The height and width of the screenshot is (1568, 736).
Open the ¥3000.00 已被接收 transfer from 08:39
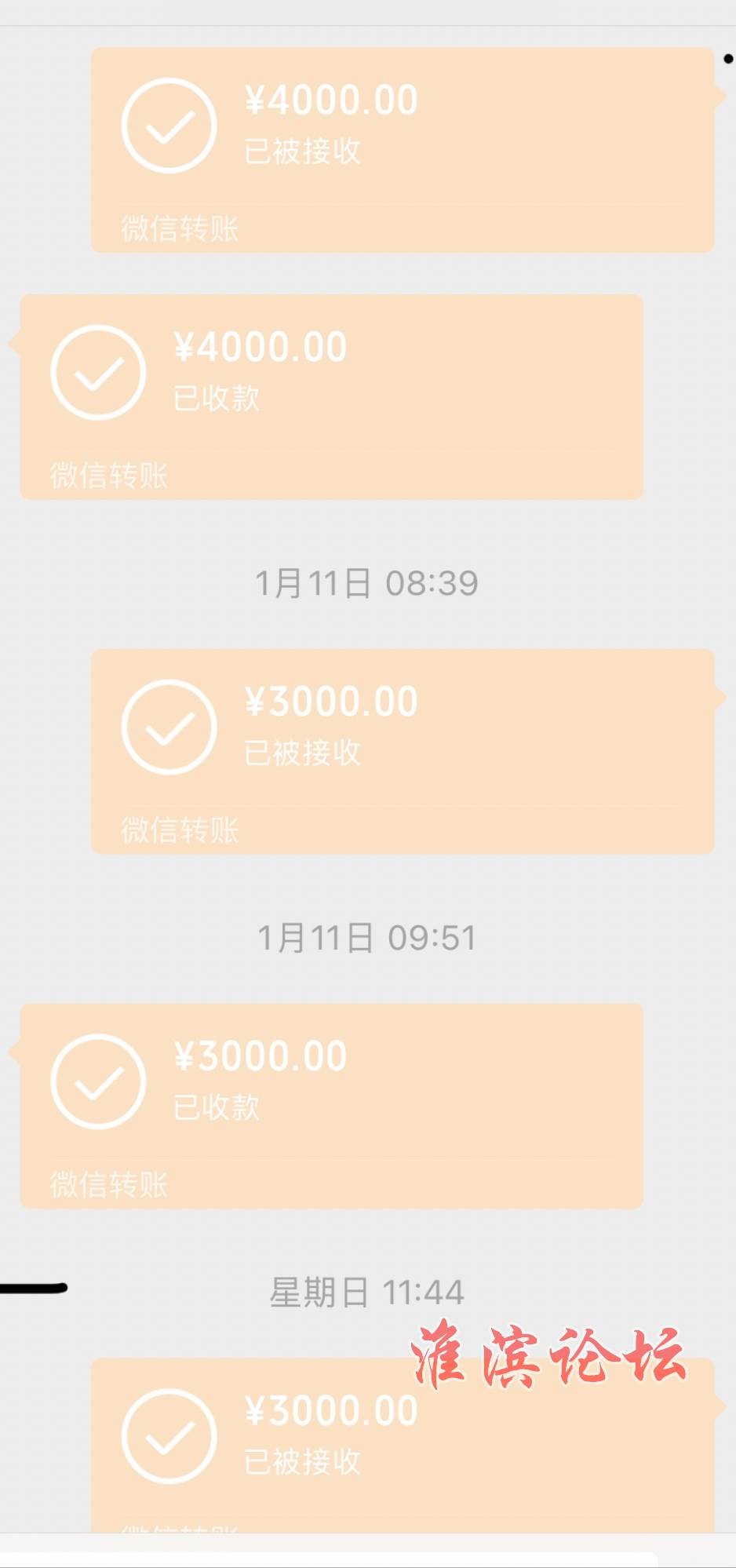[x=403, y=751]
